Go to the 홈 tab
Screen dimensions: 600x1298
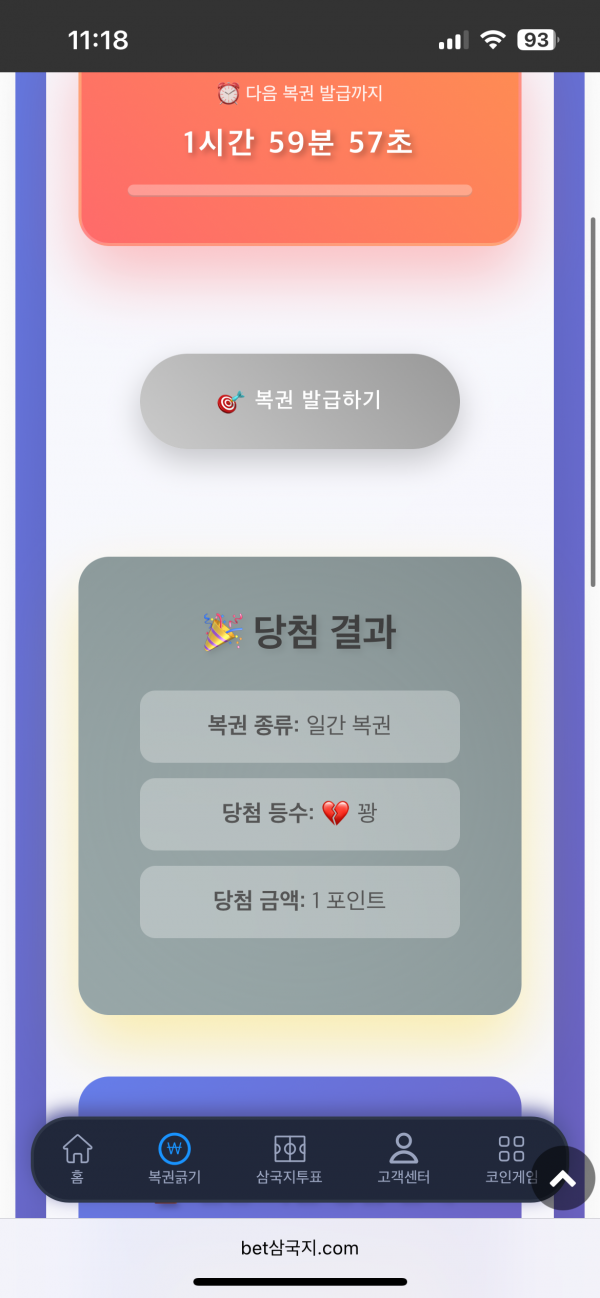tap(77, 1159)
